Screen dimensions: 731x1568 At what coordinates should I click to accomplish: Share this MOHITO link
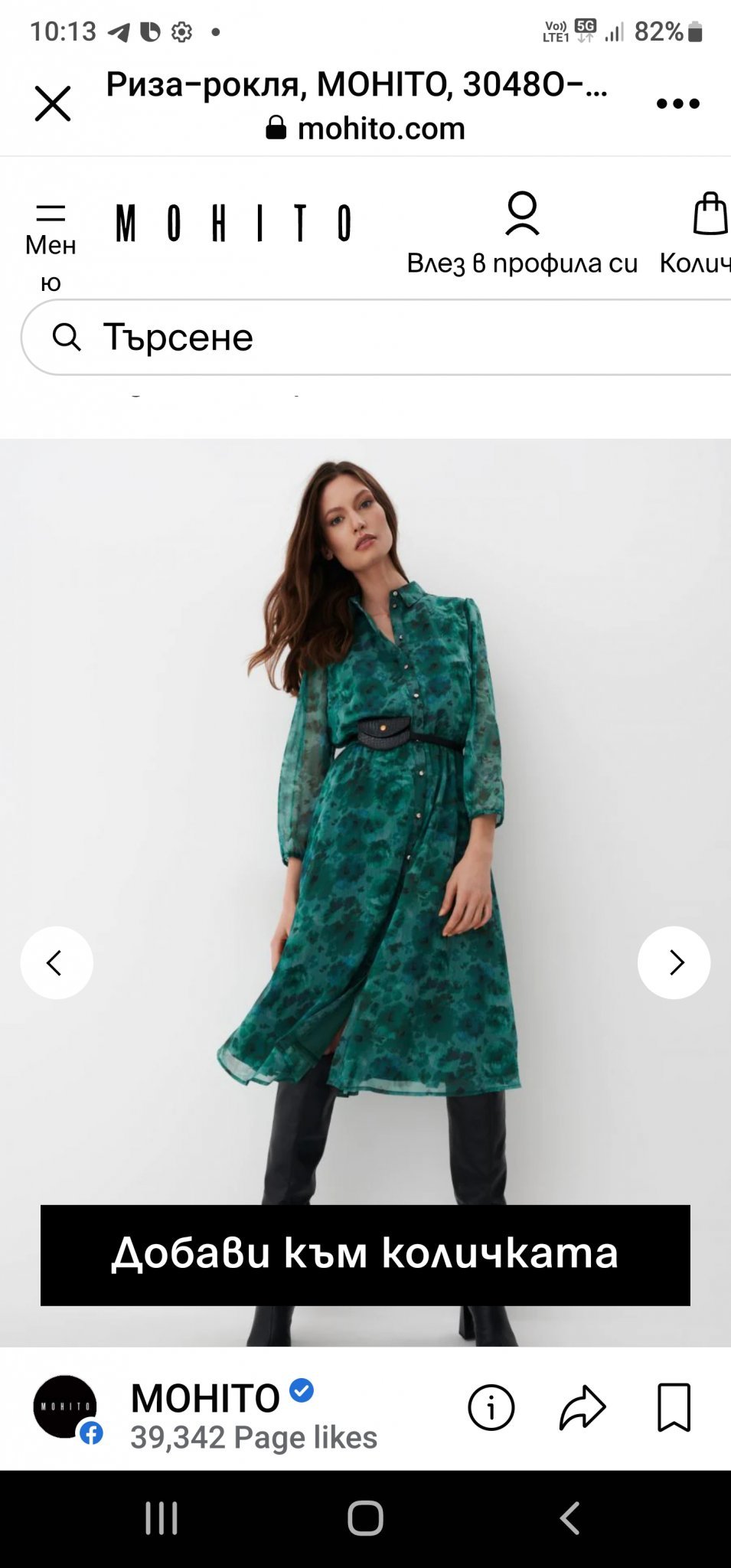[x=583, y=1407]
